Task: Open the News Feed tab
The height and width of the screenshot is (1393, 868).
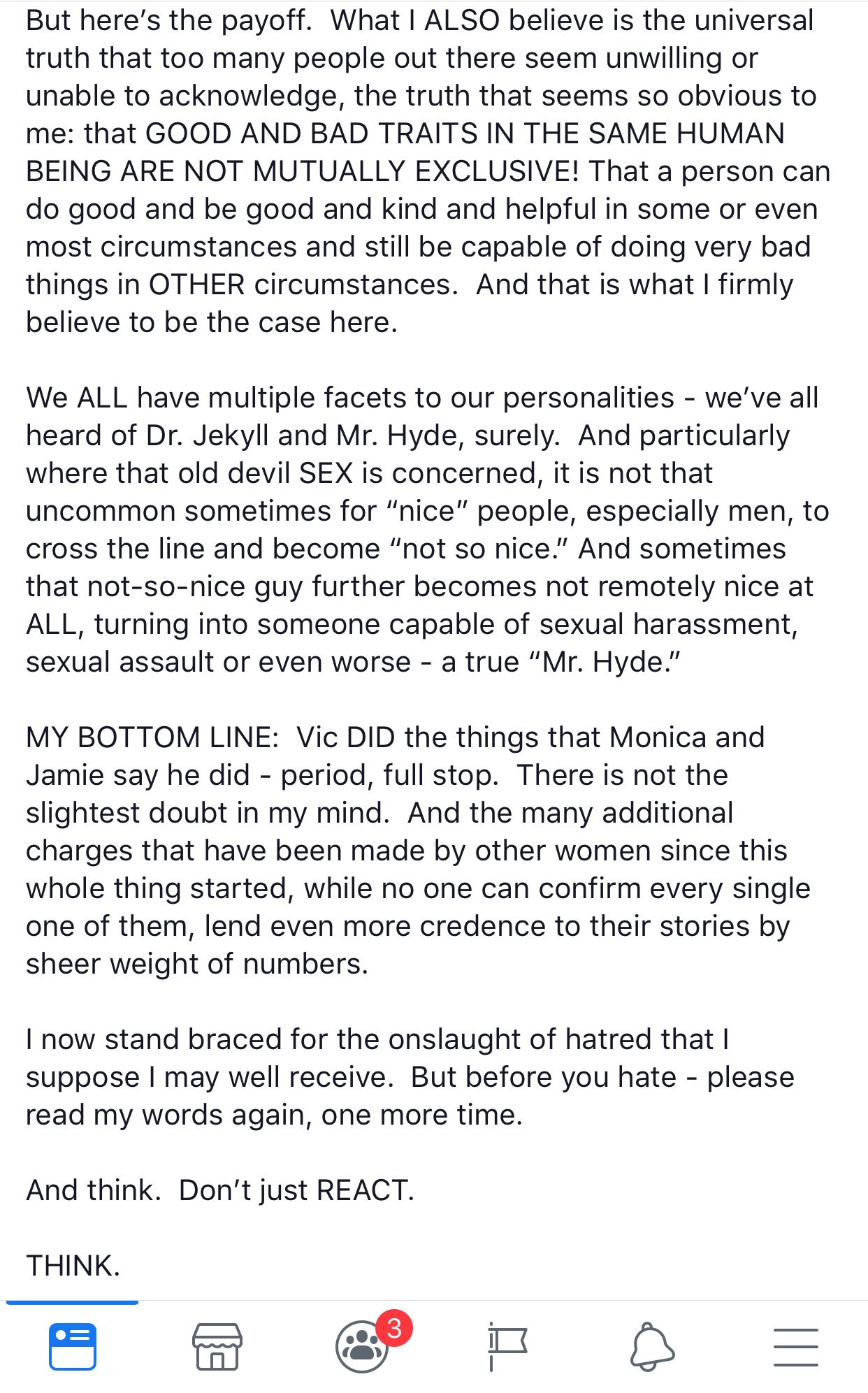Action: pos(73,1346)
